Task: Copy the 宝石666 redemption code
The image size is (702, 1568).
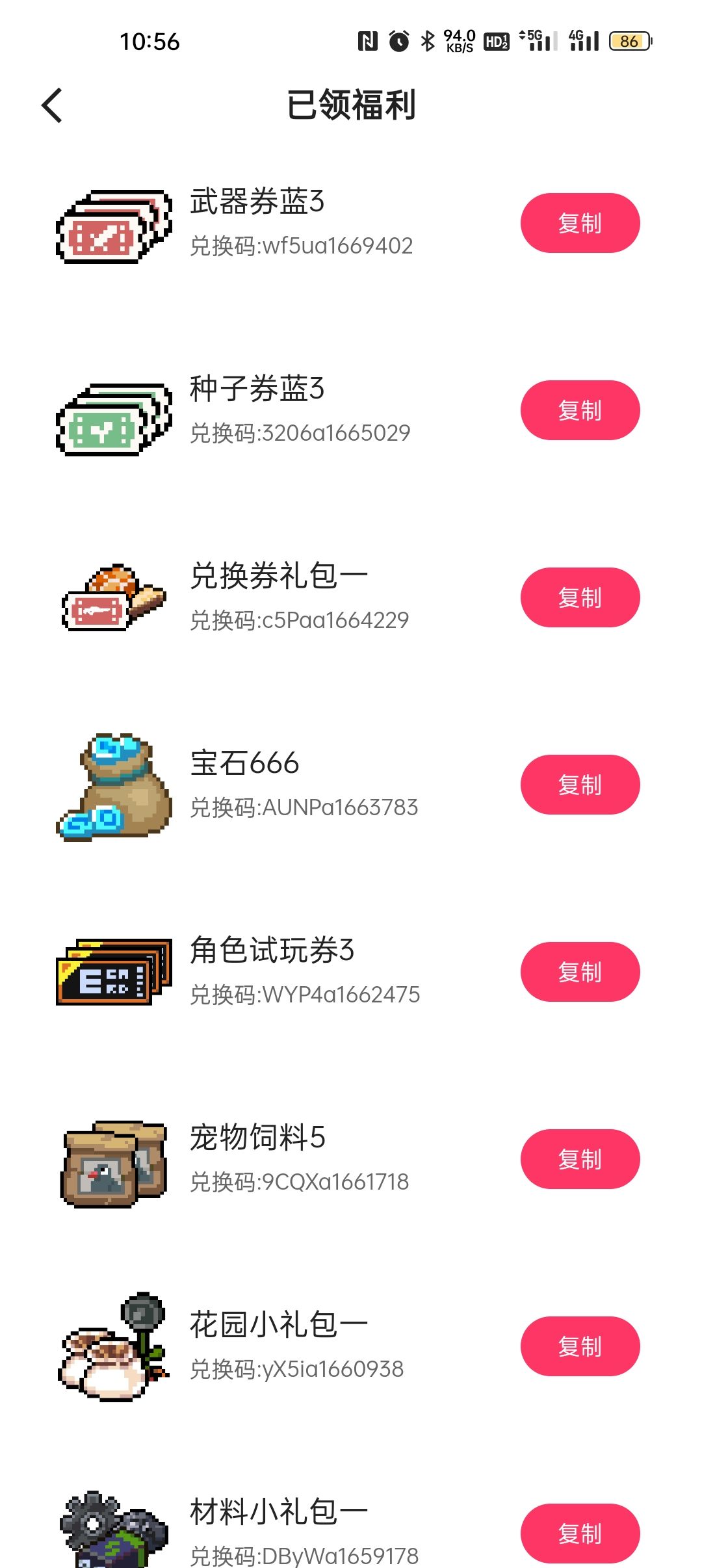Action: [580, 785]
